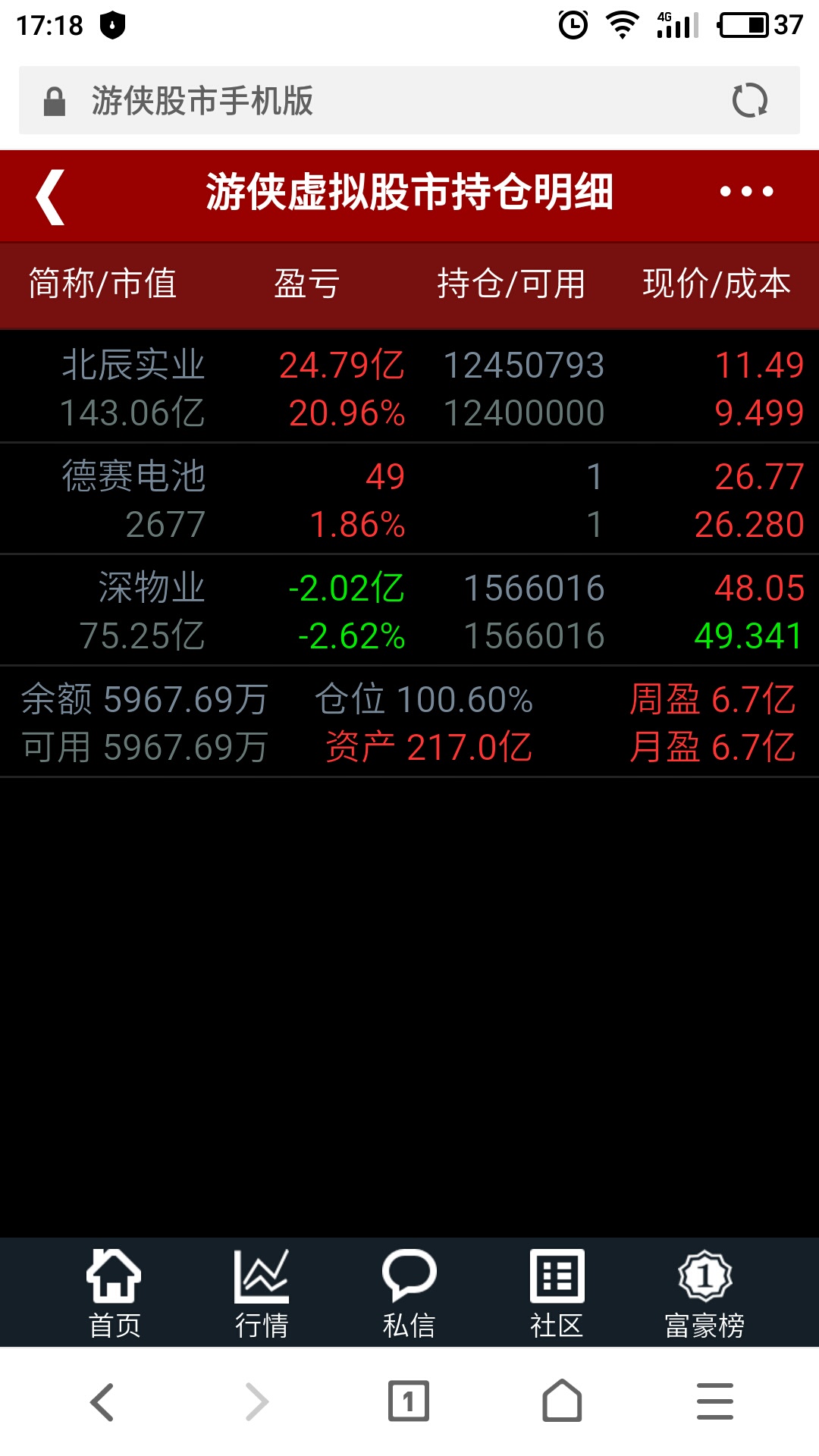Go to the browser home page
The width and height of the screenshot is (819, 1456).
pyautogui.click(x=562, y=1401)
